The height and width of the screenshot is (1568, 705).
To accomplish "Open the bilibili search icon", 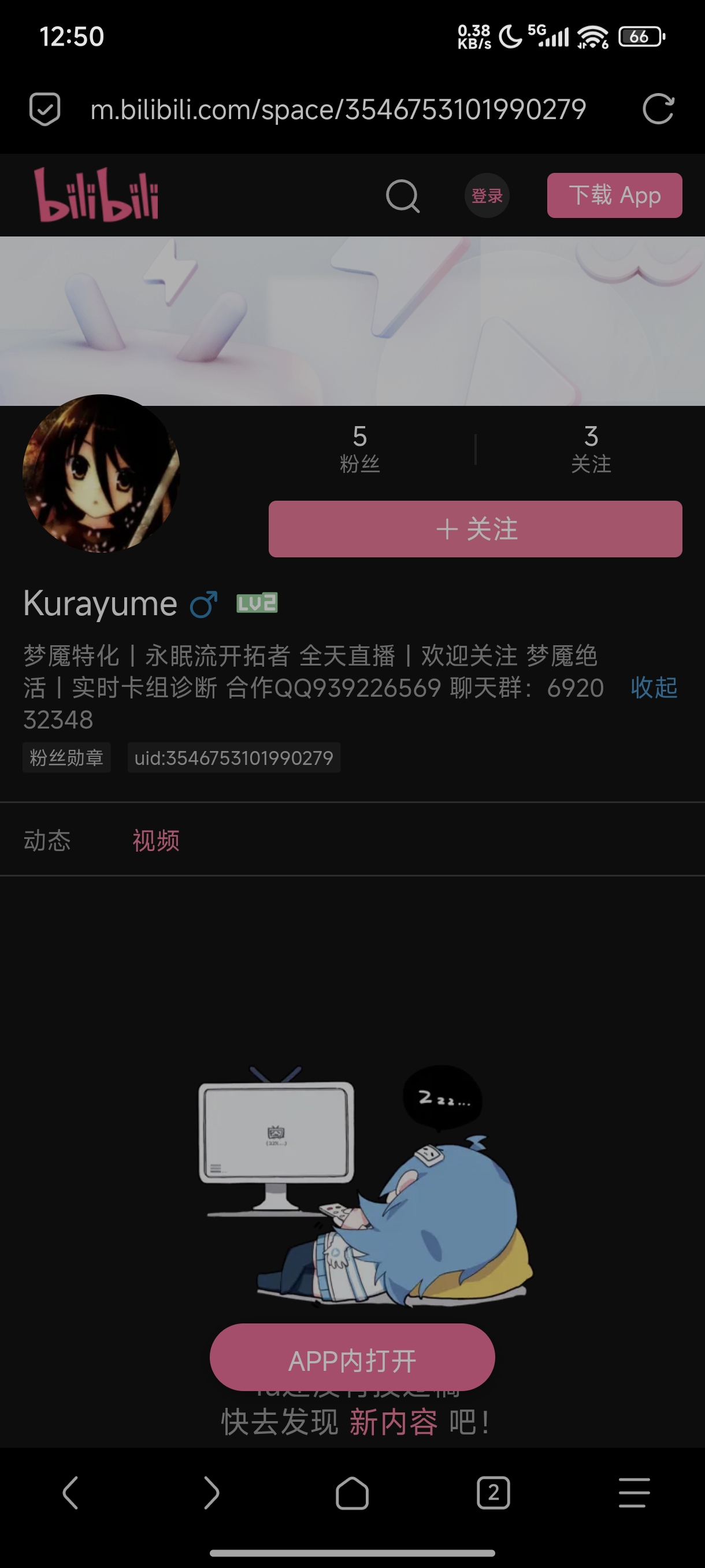I will pos(402,196).
